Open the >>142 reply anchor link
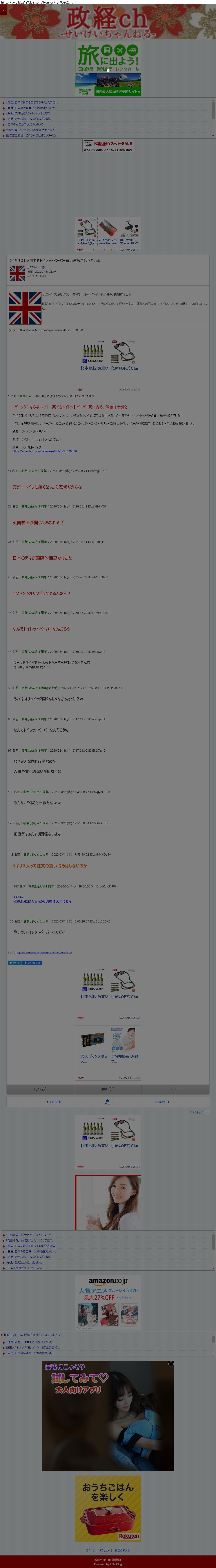Screen dimensions: 216x1568 [x=18, y=896]
